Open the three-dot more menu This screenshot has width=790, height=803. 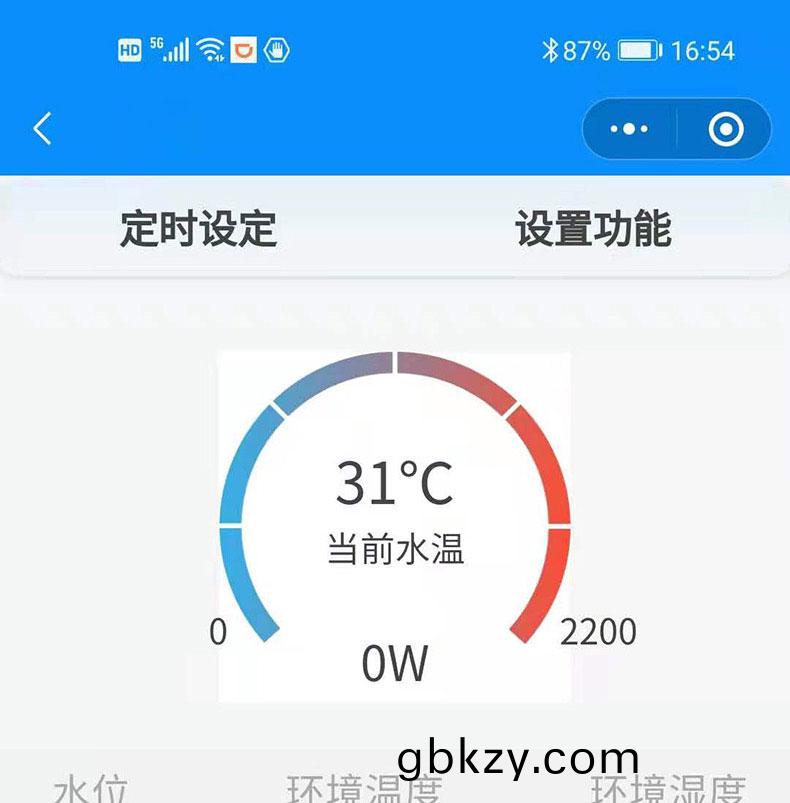(629, 129)
